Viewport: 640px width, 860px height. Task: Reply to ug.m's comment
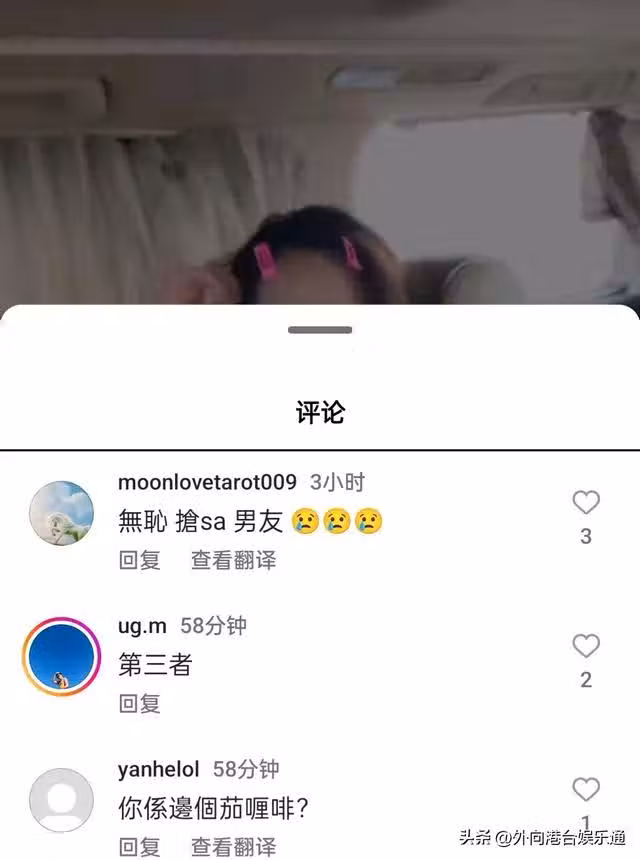click(x=140, y=703)
